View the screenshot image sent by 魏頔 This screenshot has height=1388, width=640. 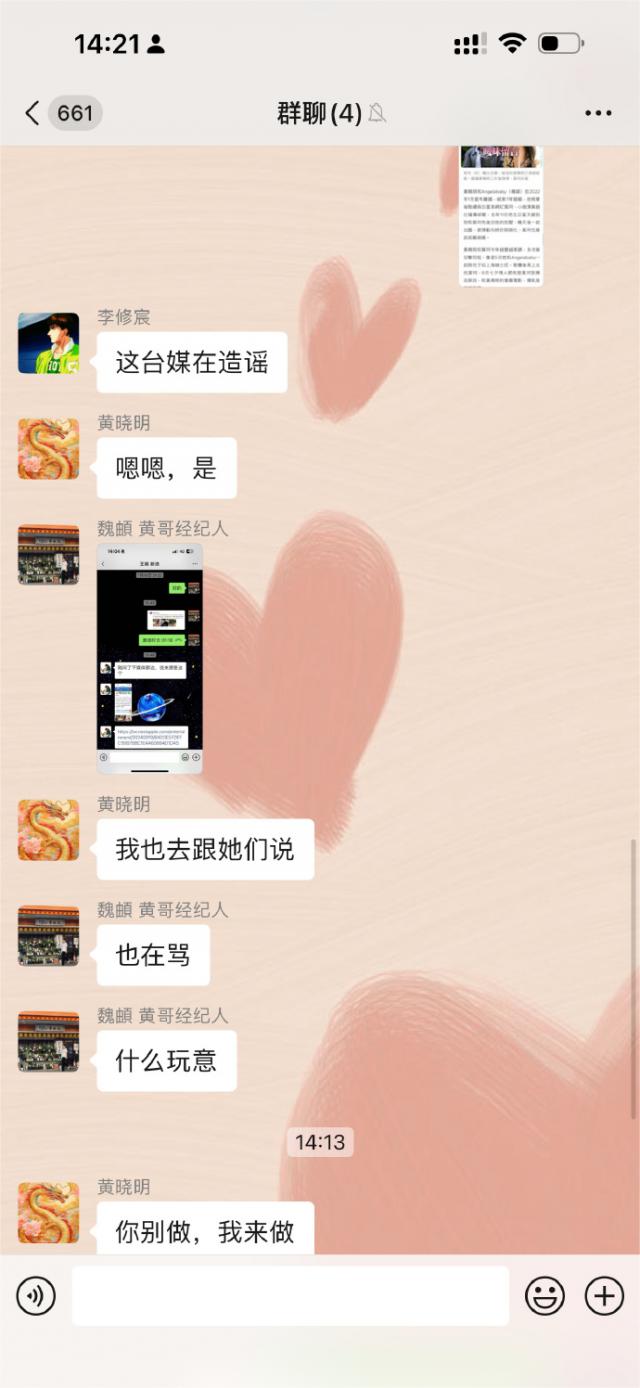(x=150, y=658)
